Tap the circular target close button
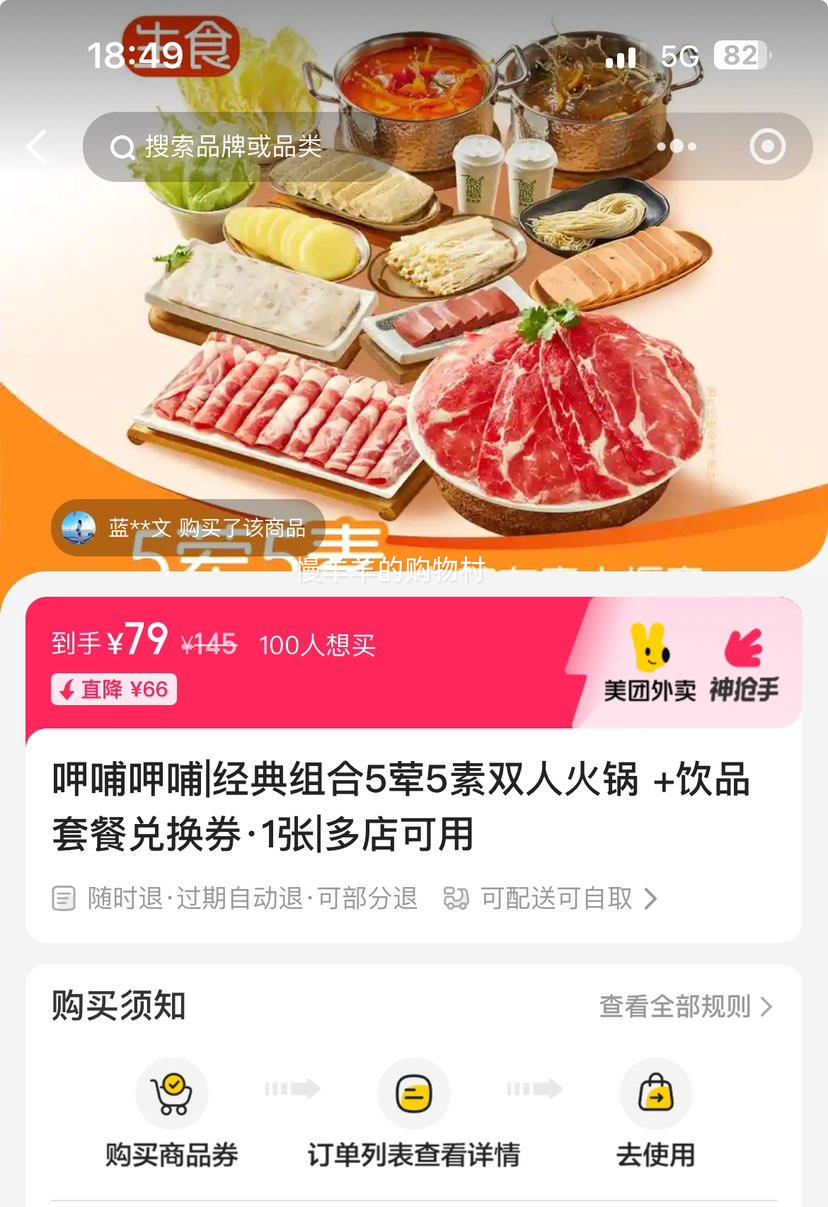Image resolution: width=828 pixels, height=1207 pixels. pyautogui.click(x=767, y=148)
